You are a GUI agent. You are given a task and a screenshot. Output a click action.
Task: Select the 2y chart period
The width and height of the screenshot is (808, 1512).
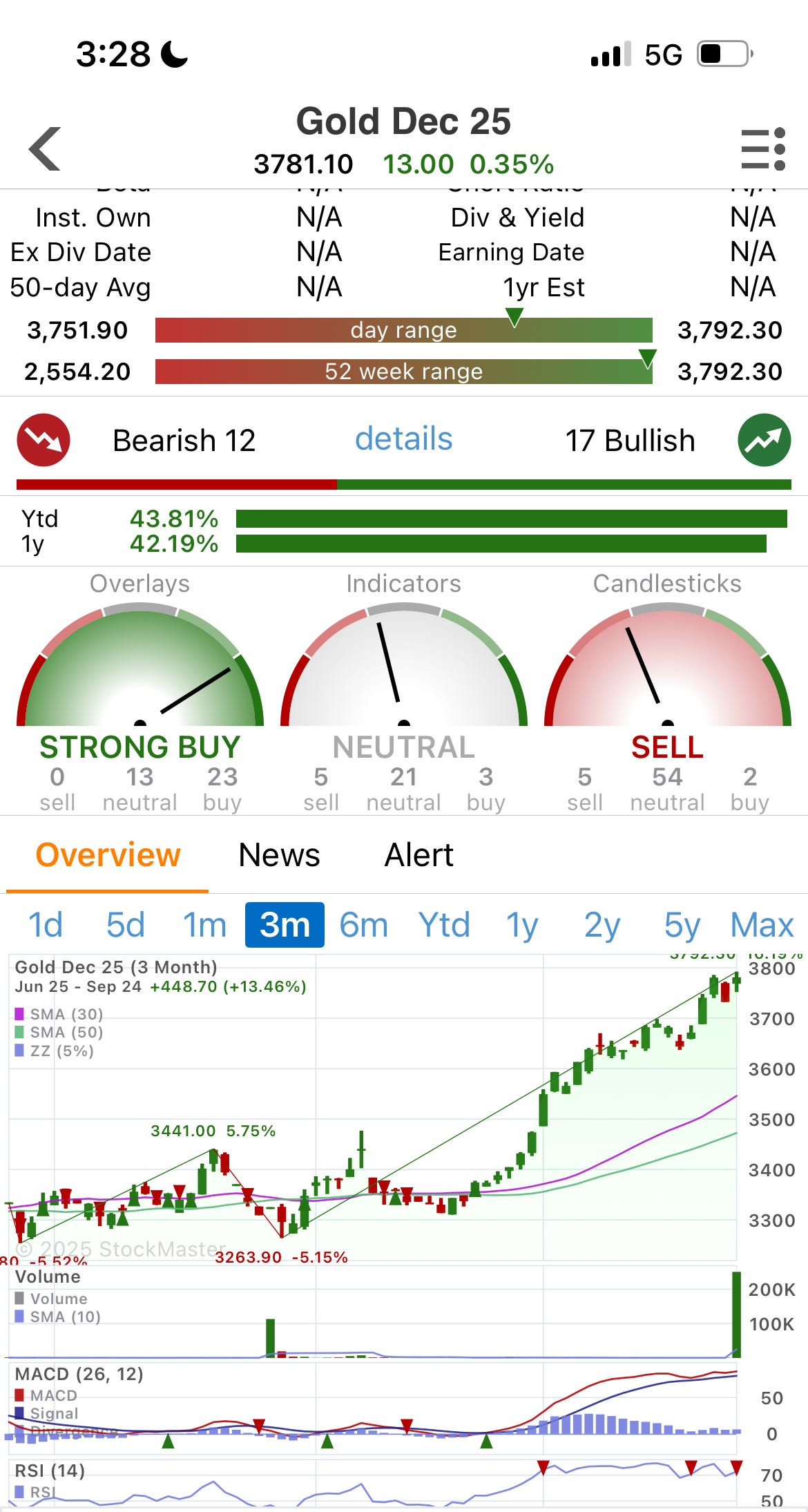pyautogui.click(x=602, y=925)
